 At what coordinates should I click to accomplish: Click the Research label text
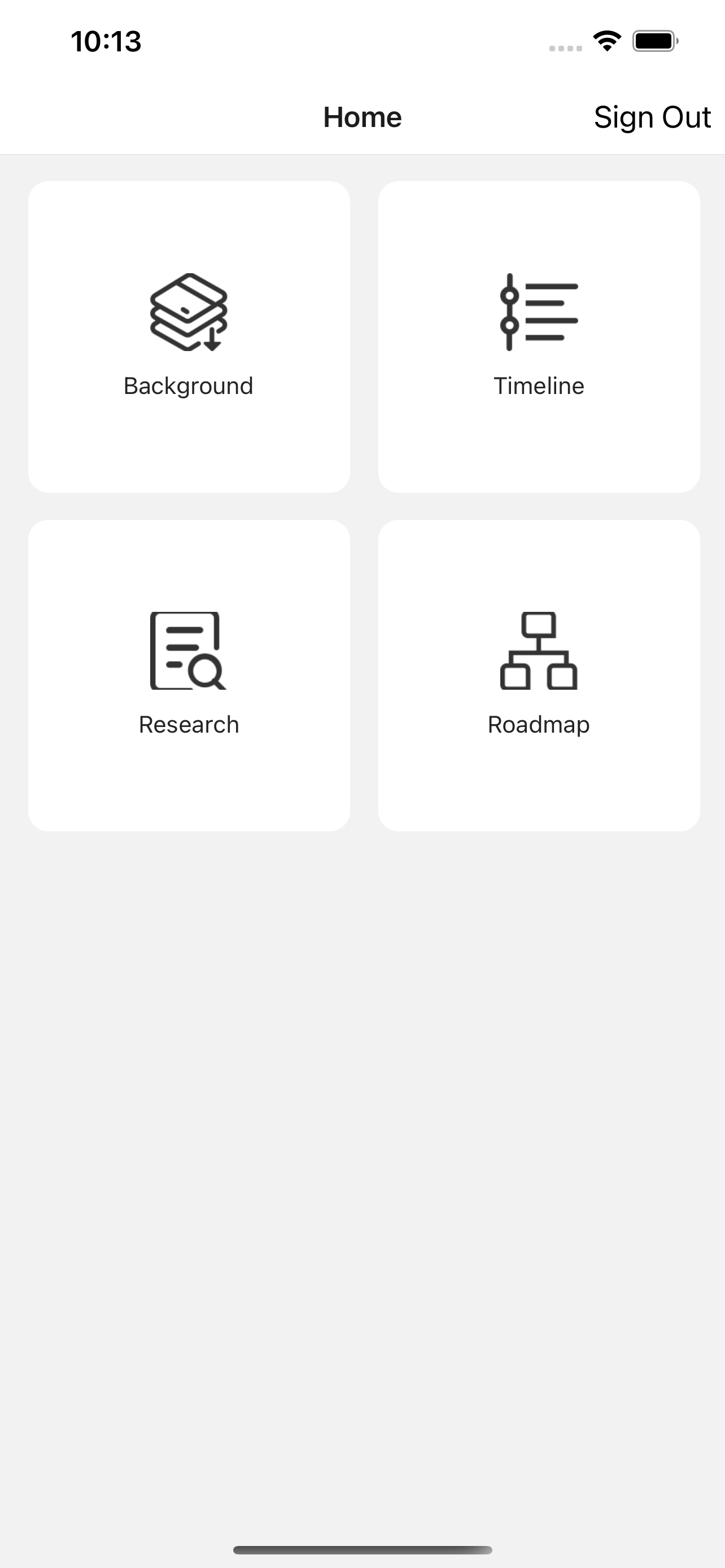coord(188,724)
